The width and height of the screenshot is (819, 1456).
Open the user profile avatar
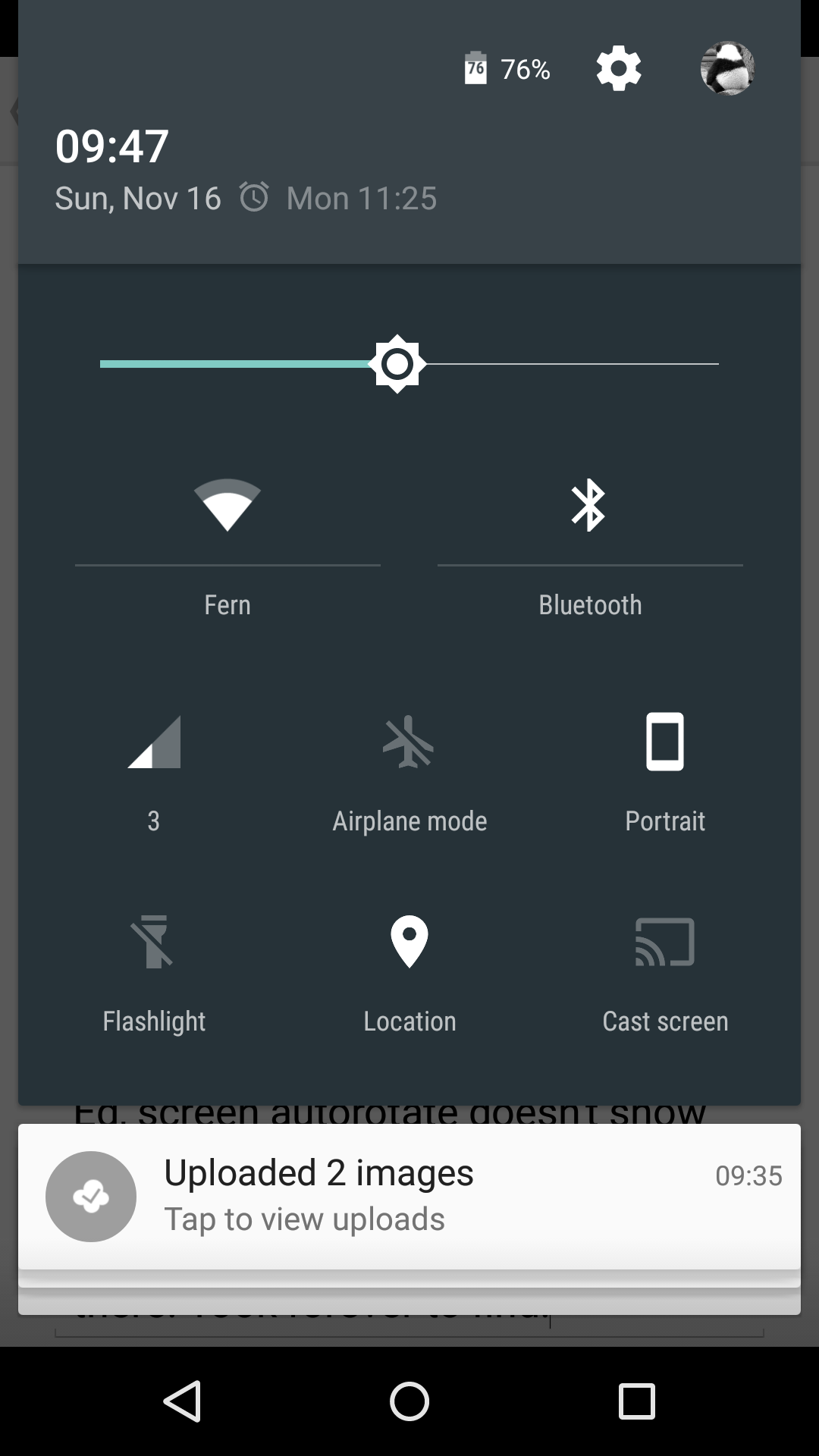coord(726,69)
